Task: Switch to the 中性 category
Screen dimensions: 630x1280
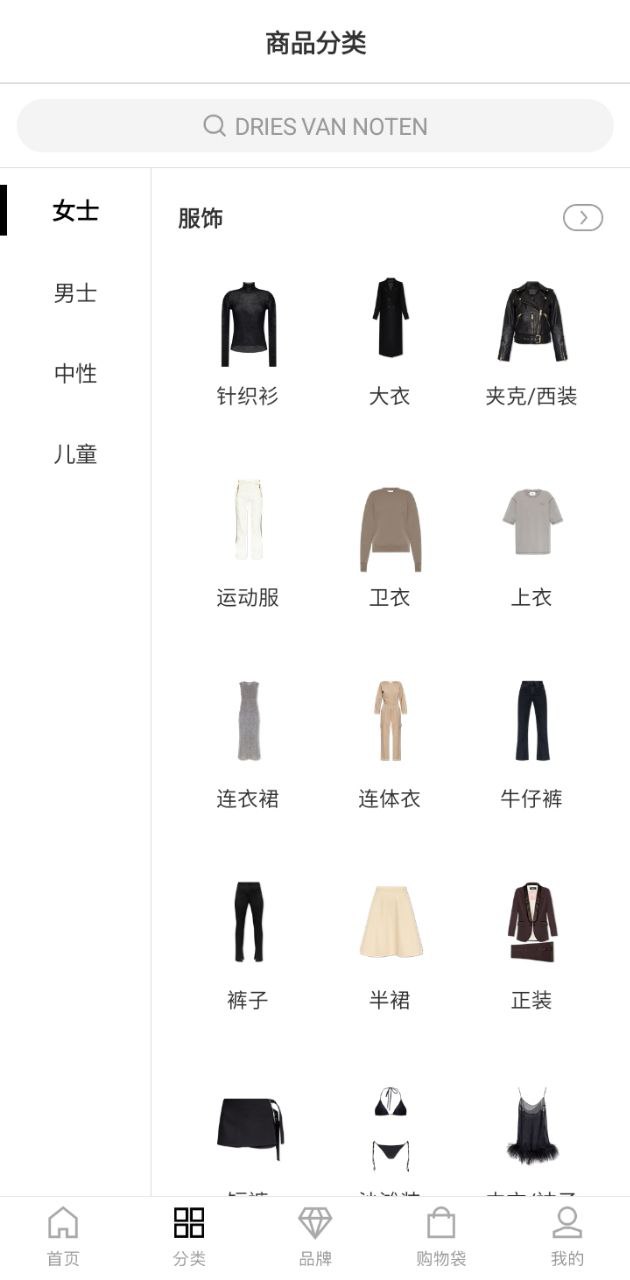Action: click(x=75, y=374)
